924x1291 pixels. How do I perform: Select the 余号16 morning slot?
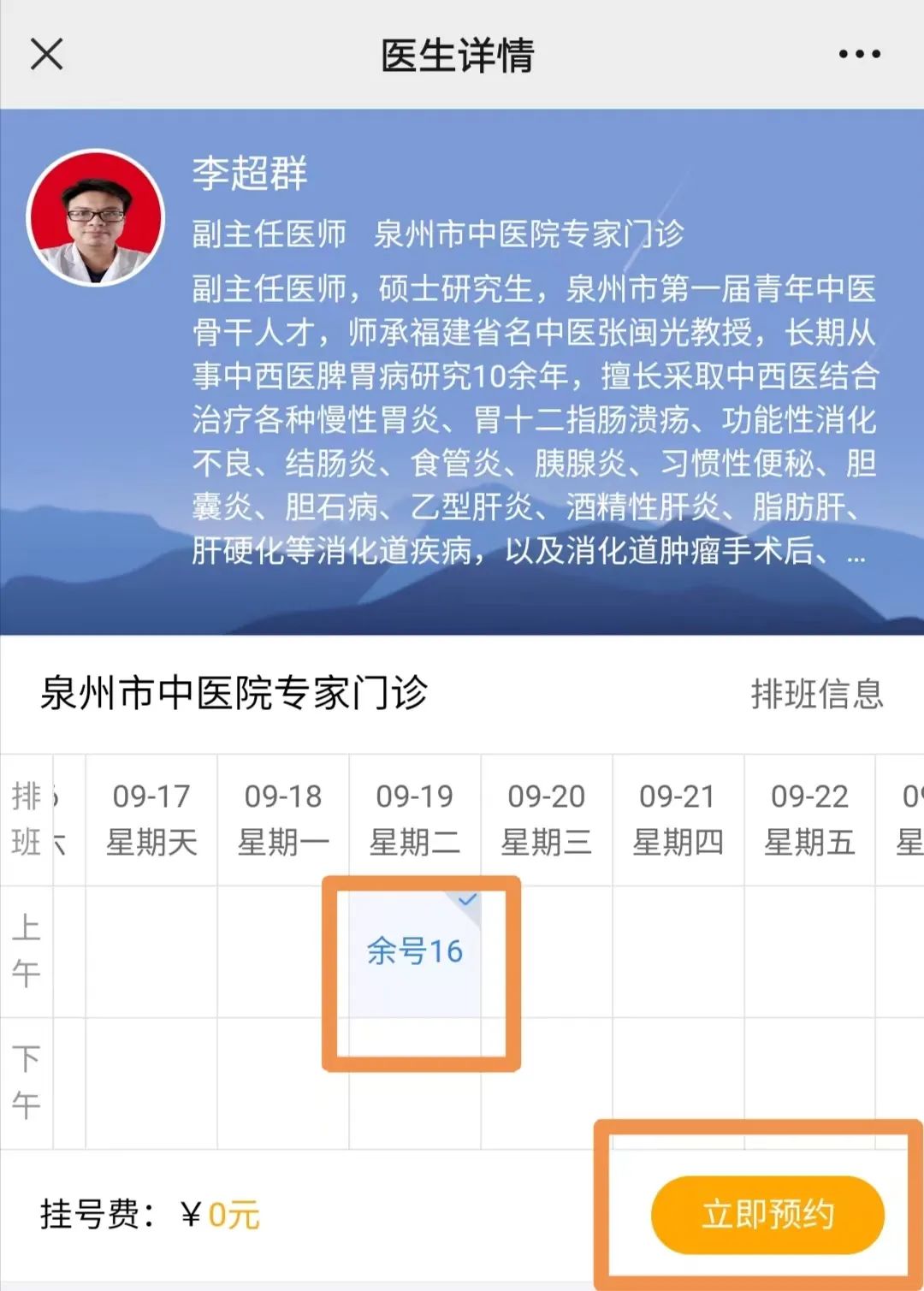pos(415,951)
